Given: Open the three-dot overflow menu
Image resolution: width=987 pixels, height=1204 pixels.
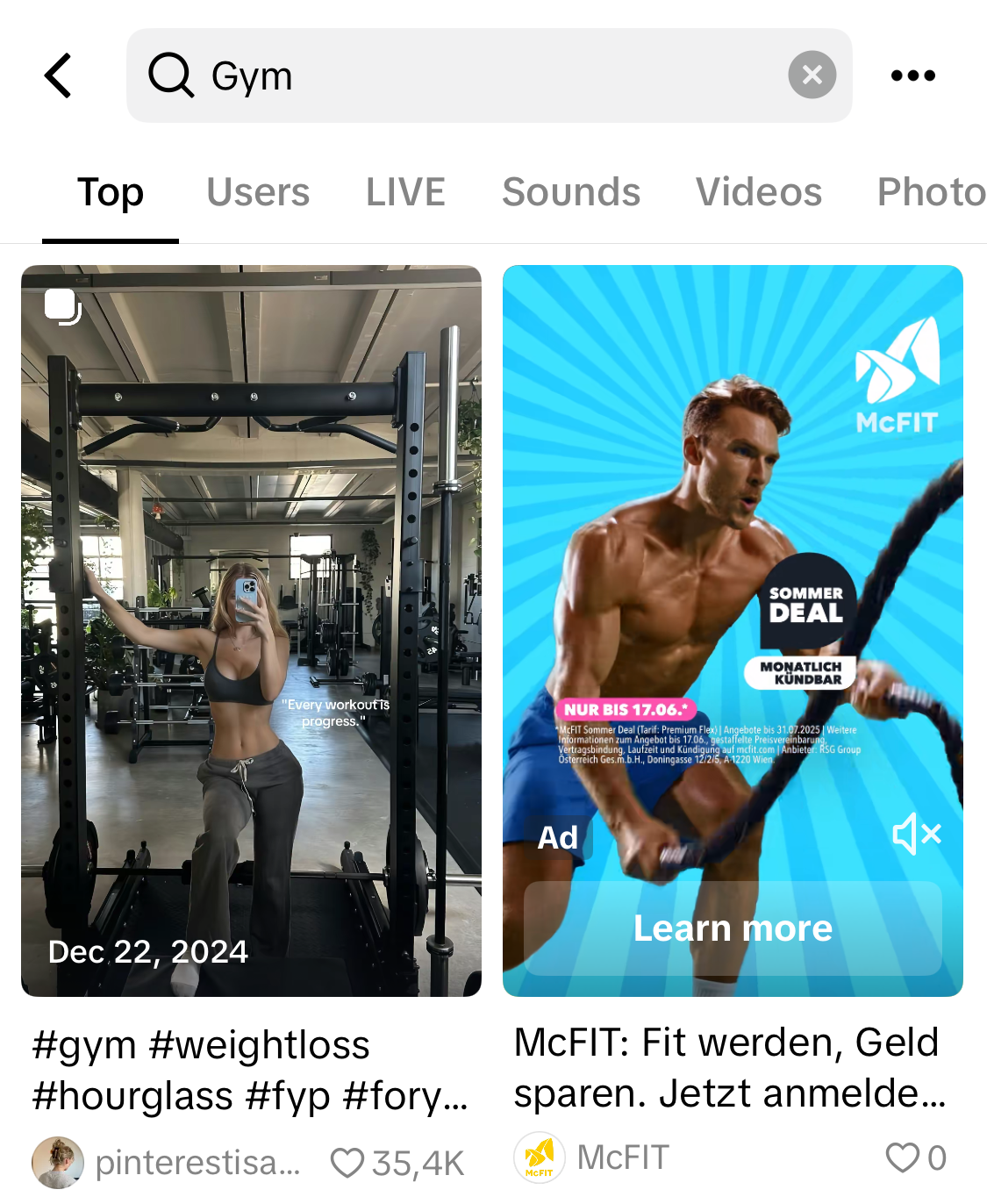Looking at the screenshot, I should (912, 75).
